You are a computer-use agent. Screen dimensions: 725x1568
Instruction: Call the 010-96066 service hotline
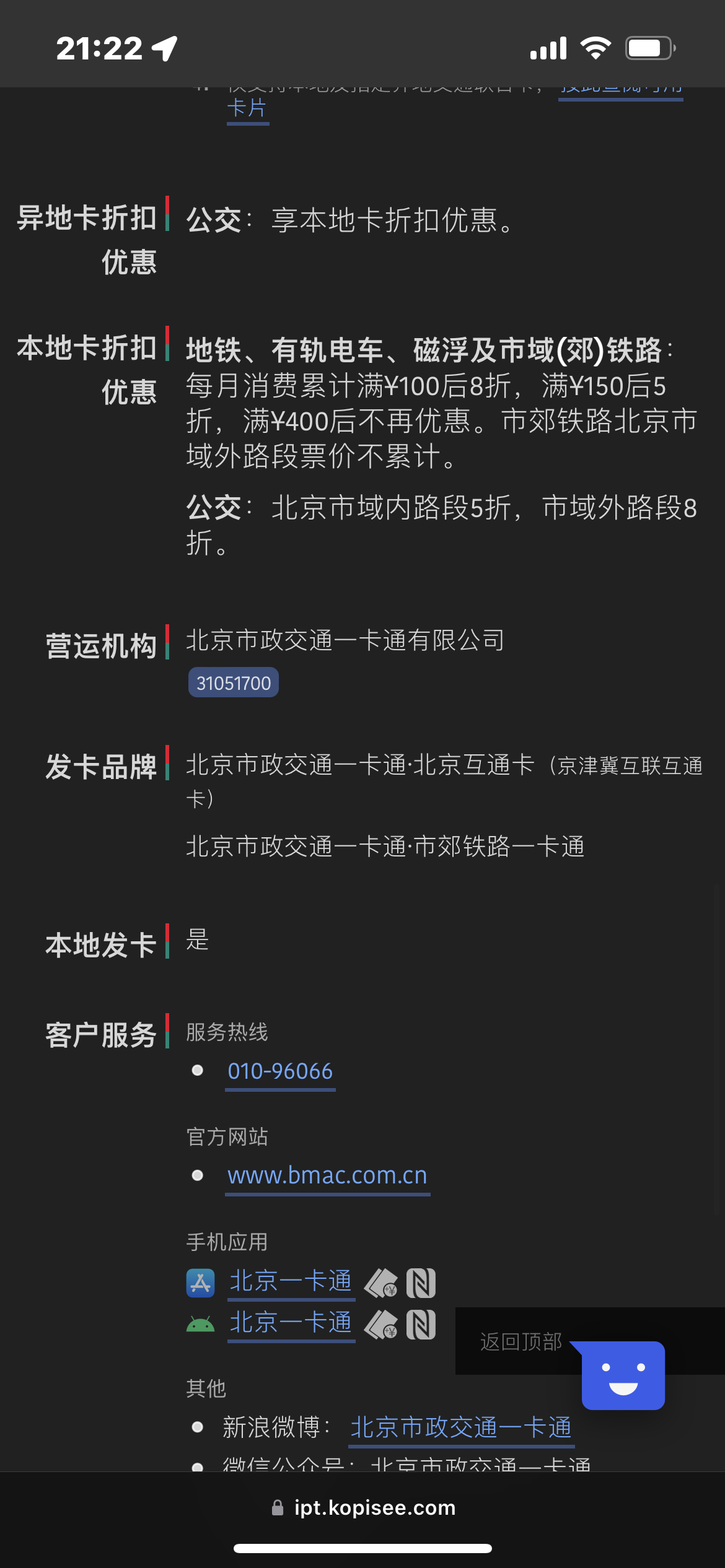[280, 1071]
